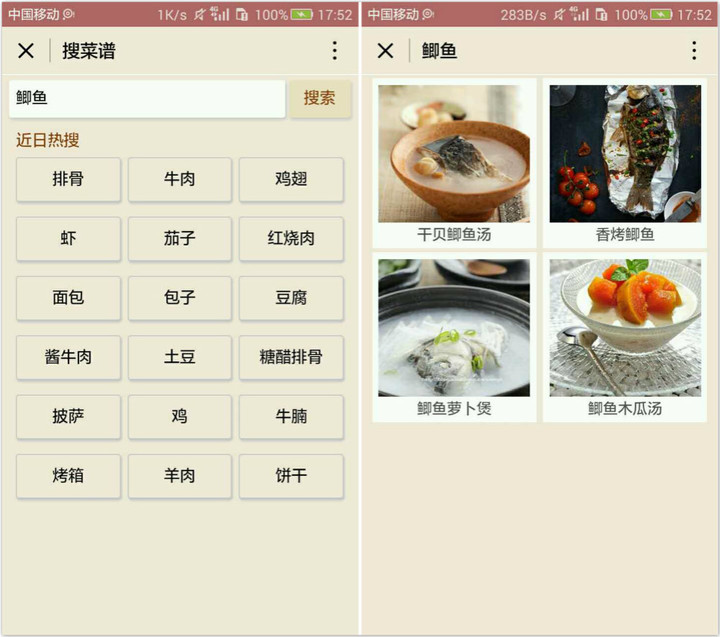Tap the 搜索 button

click(320, 99)
